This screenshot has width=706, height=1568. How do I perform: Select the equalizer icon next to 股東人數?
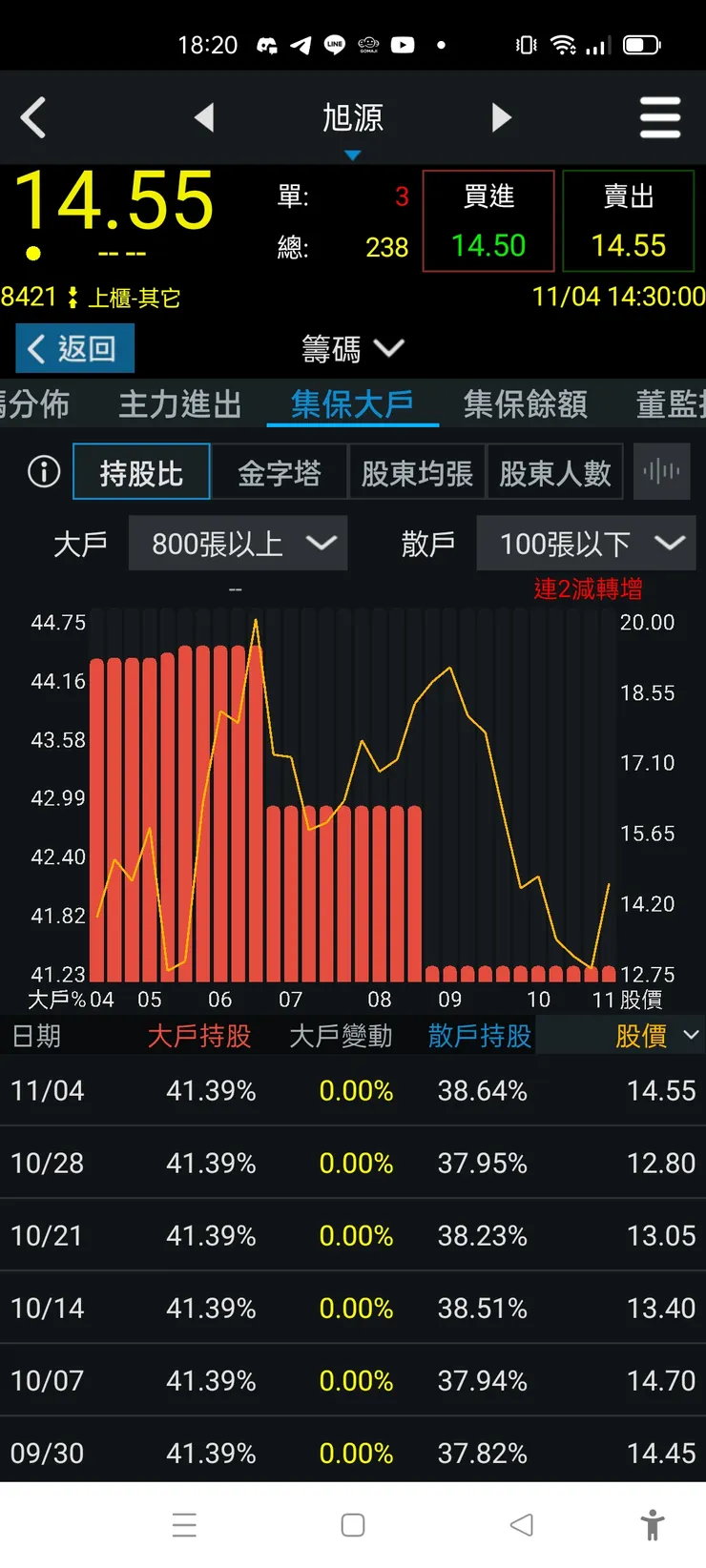(661, 471)
